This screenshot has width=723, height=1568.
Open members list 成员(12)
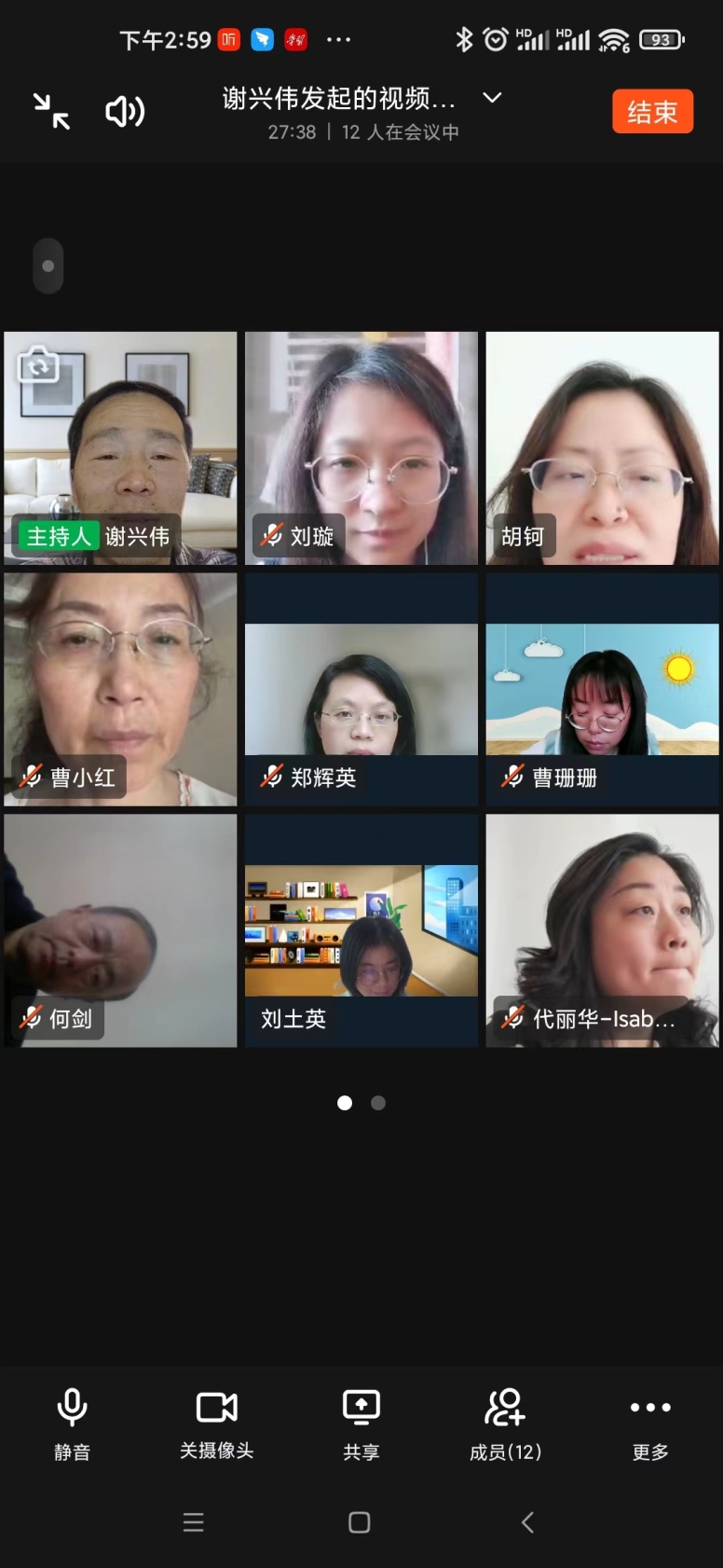coord(505,1423)
